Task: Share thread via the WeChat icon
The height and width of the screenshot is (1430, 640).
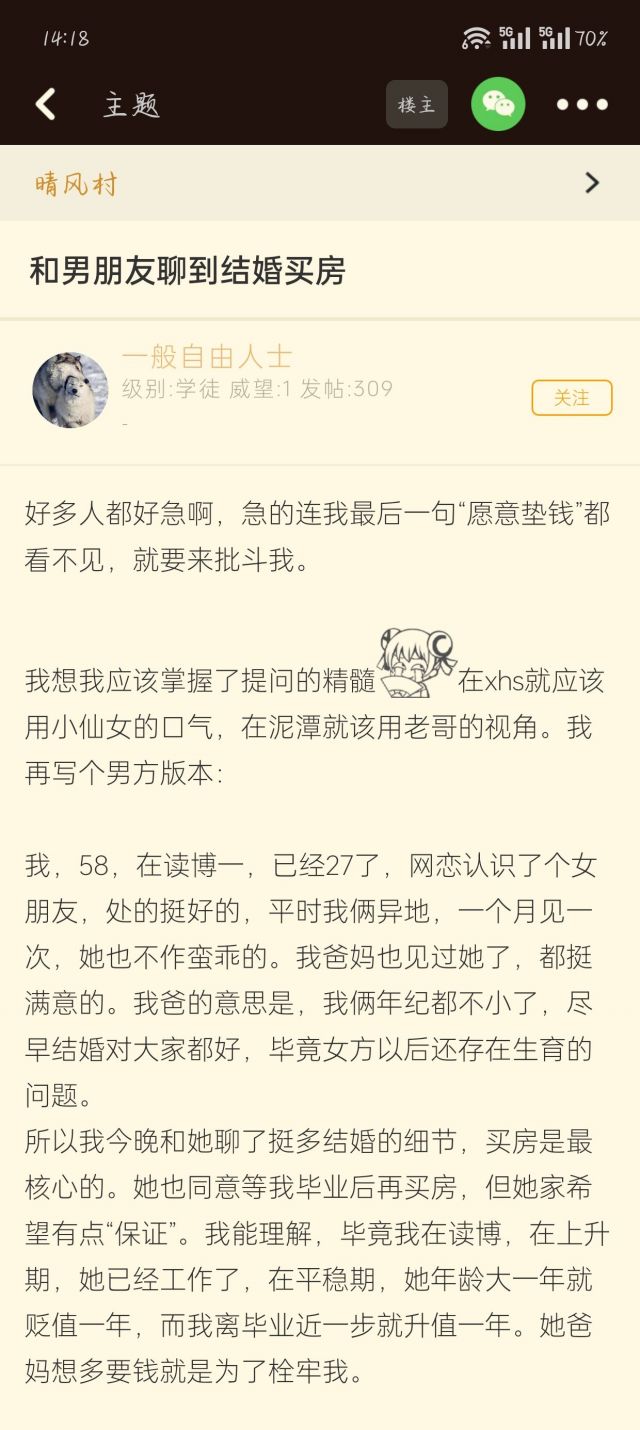Action: pyautogui.click(x=498, y=104)
